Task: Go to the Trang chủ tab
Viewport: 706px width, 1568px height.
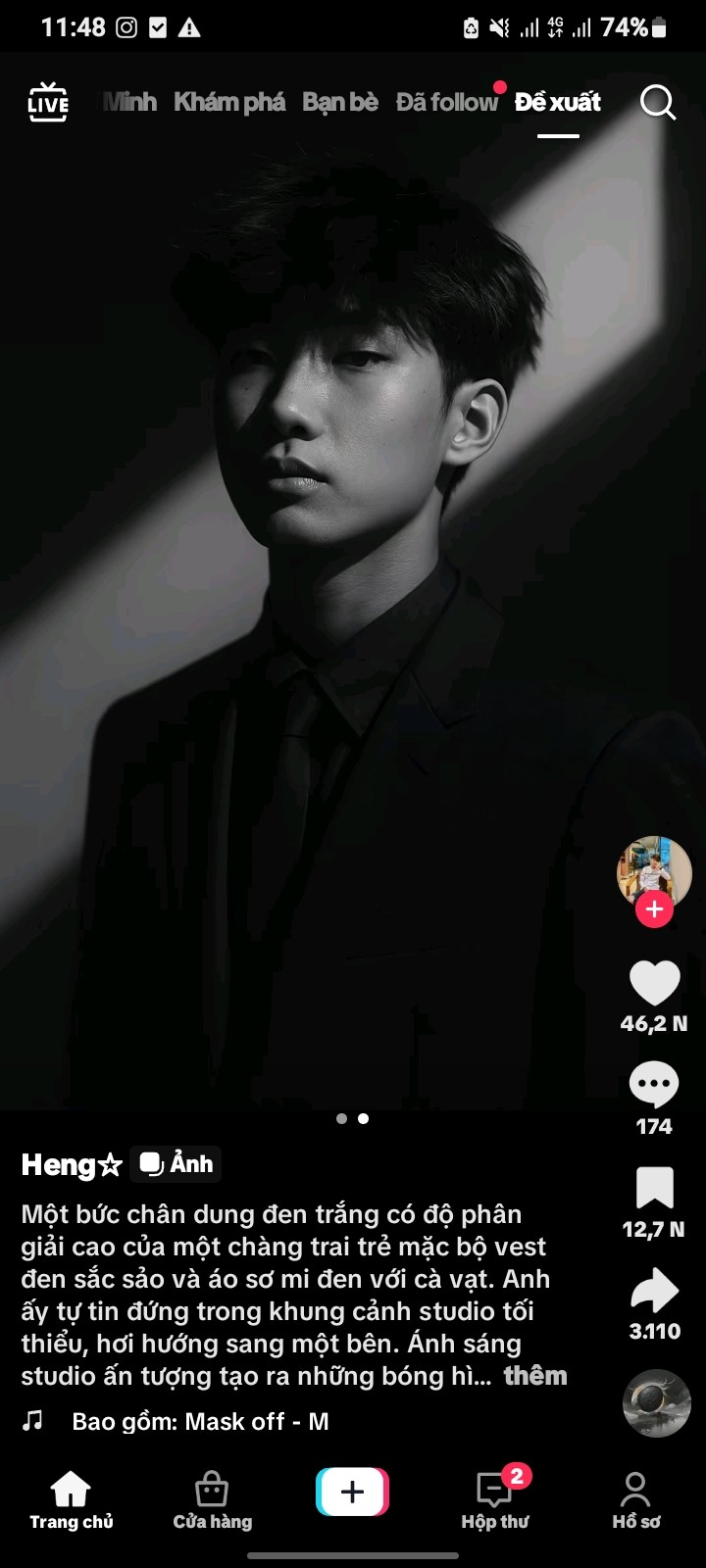Action: (x=71, y=1500)
